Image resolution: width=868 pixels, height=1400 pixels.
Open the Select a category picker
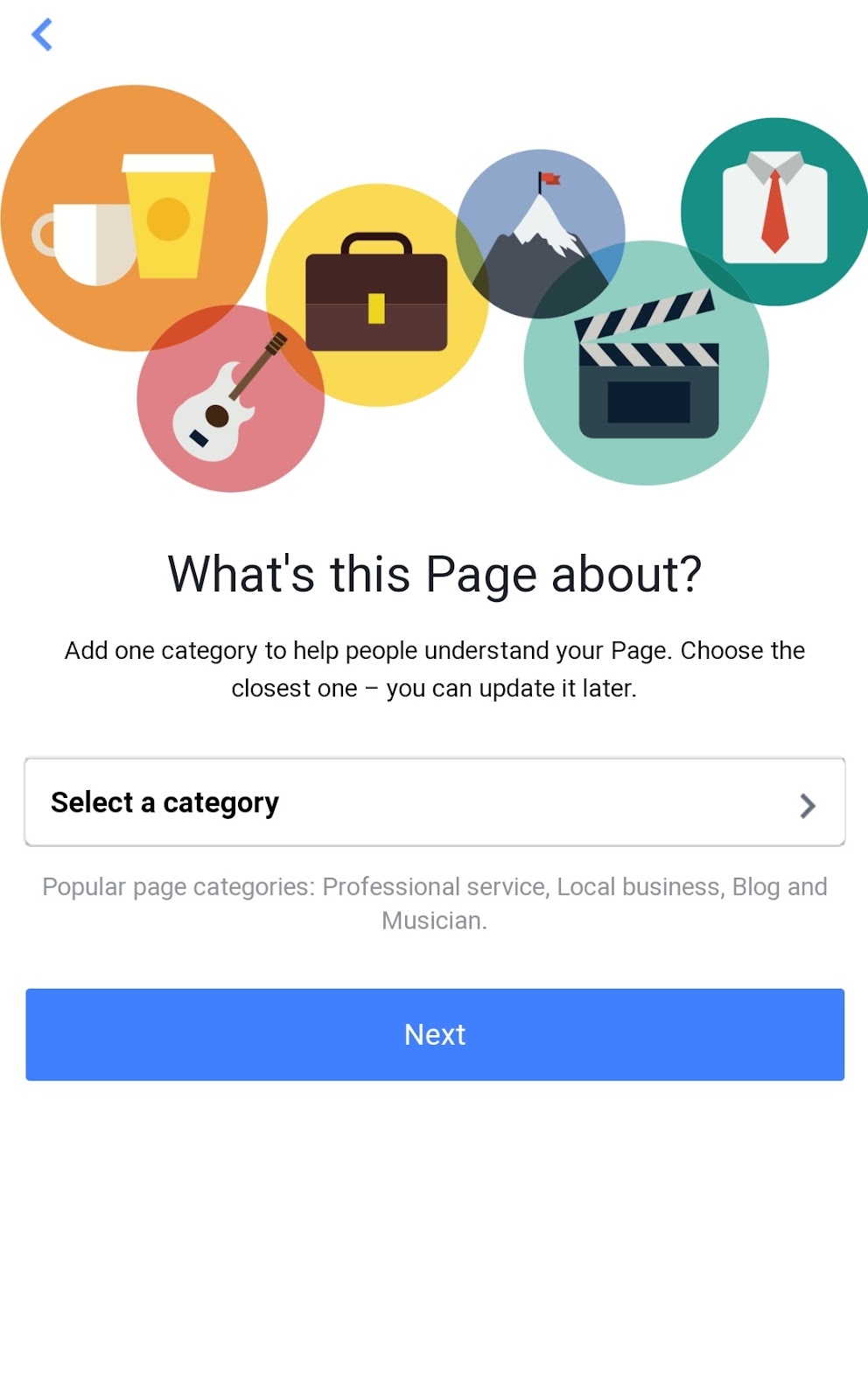[x=435, y=801]
